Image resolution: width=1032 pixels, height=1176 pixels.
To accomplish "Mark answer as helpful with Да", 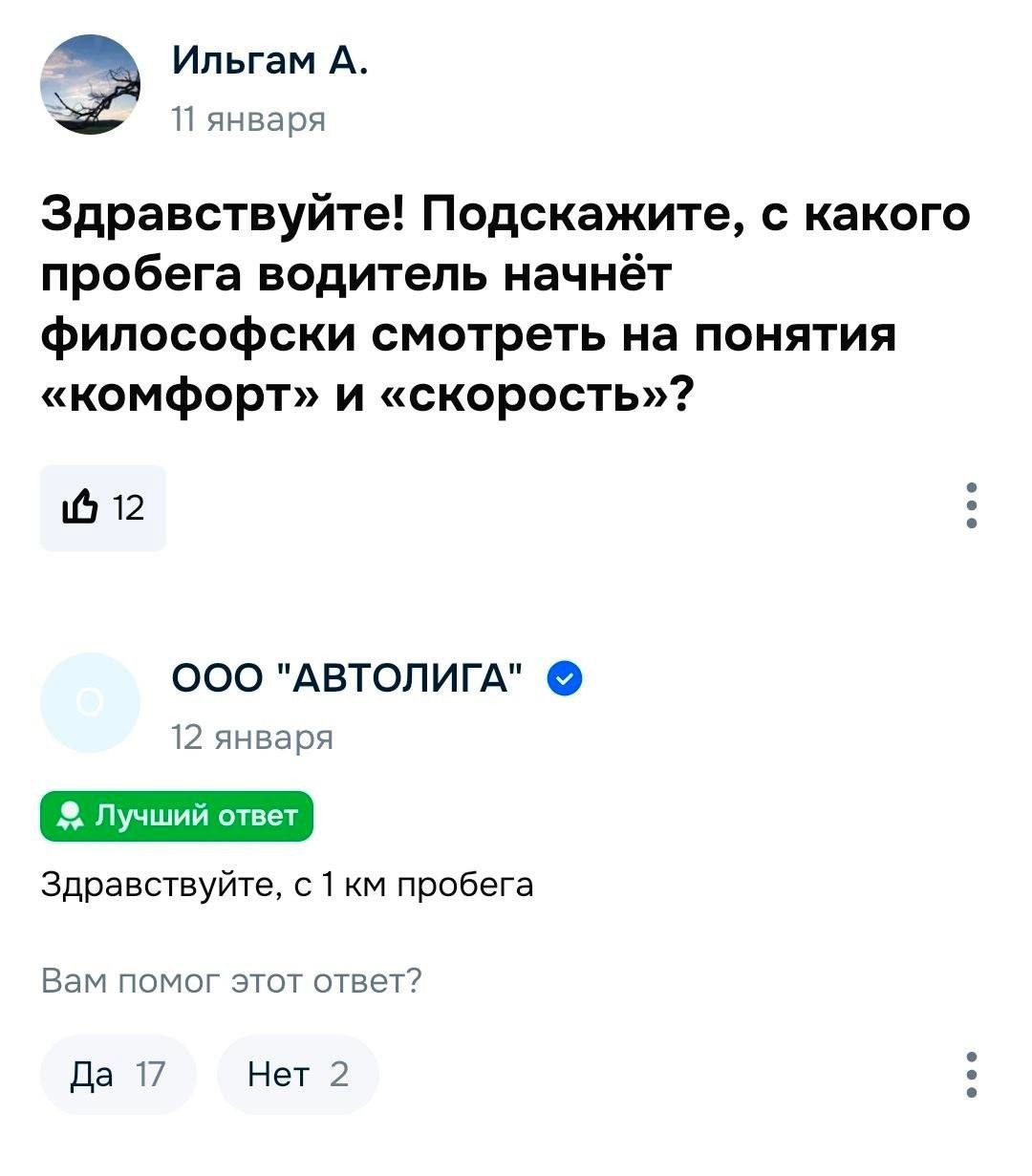I will pyautogui.click(x=118, y=1075).
